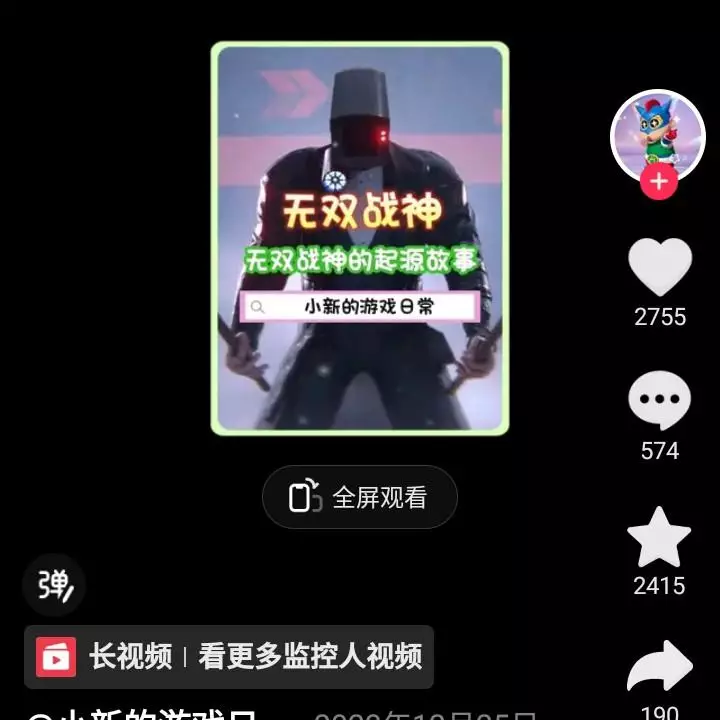Follow the creator with the red plus button

(659, 181)
